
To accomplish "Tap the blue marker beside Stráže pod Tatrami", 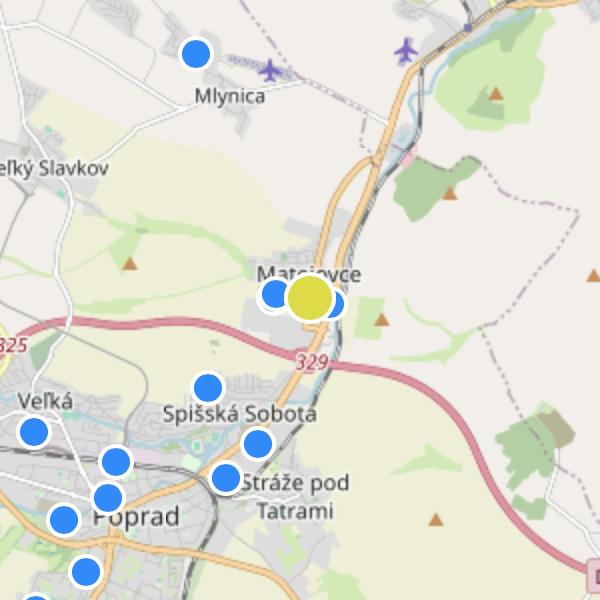I will click(226, 478).
